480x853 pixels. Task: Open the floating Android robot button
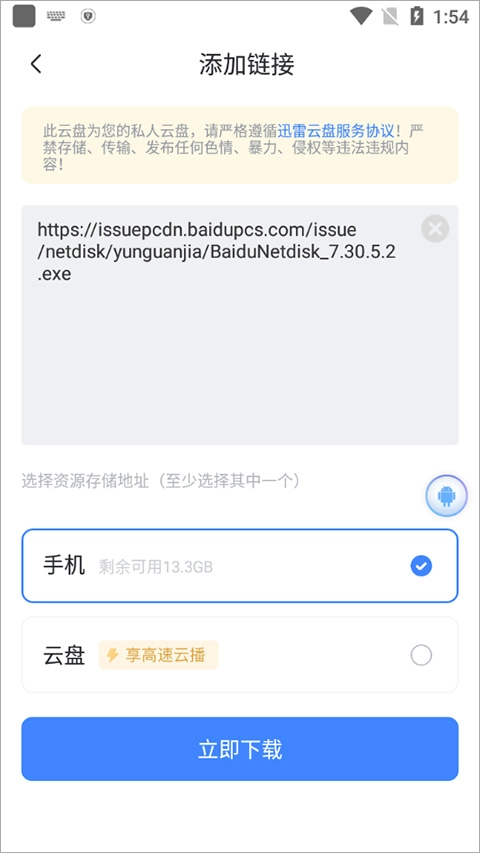click(x=446, y=496)
